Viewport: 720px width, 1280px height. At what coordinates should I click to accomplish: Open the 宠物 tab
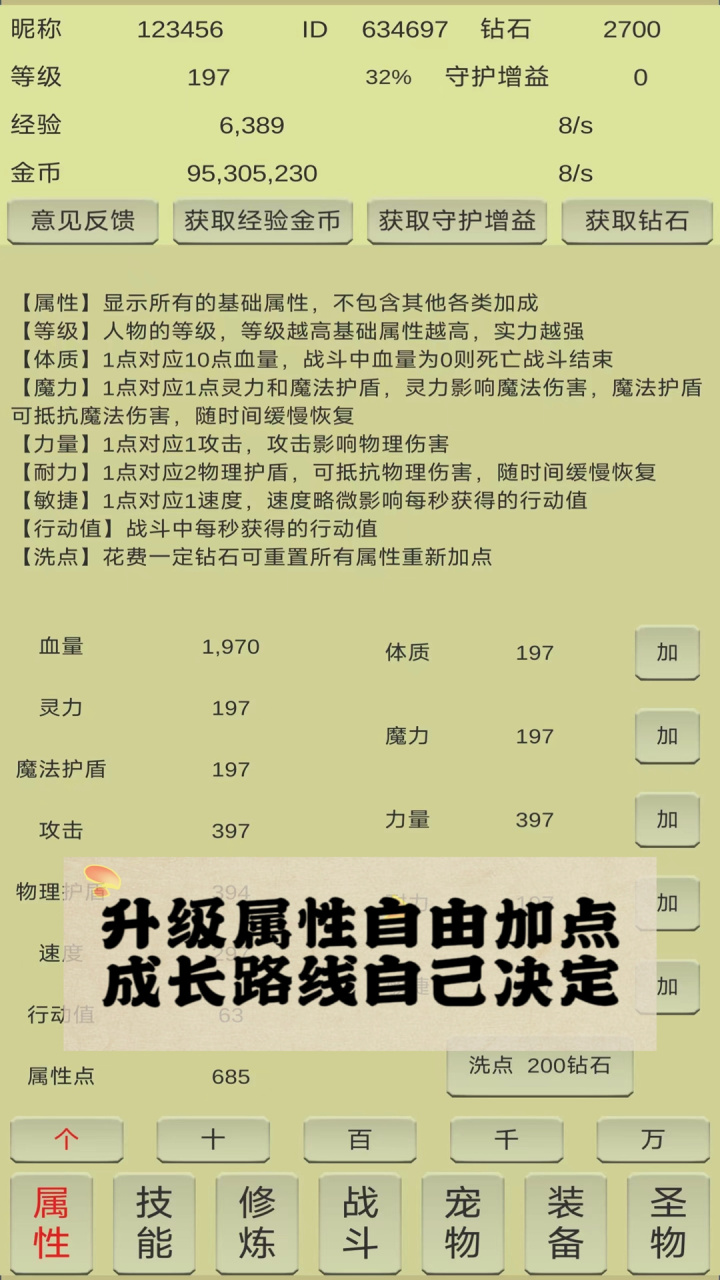click(463, 1223)
